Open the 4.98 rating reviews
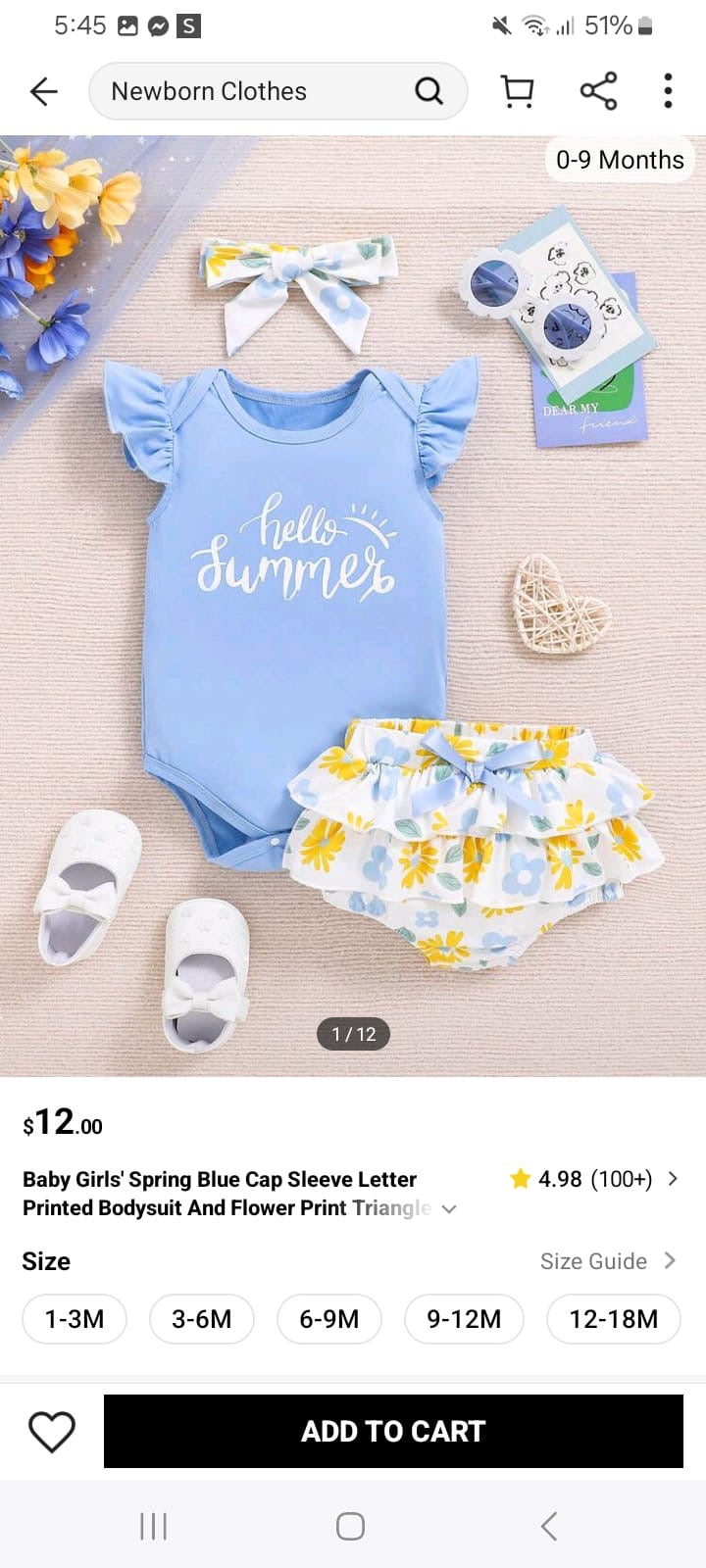This screenshot has width=706, height=1568. (593, 1179)
